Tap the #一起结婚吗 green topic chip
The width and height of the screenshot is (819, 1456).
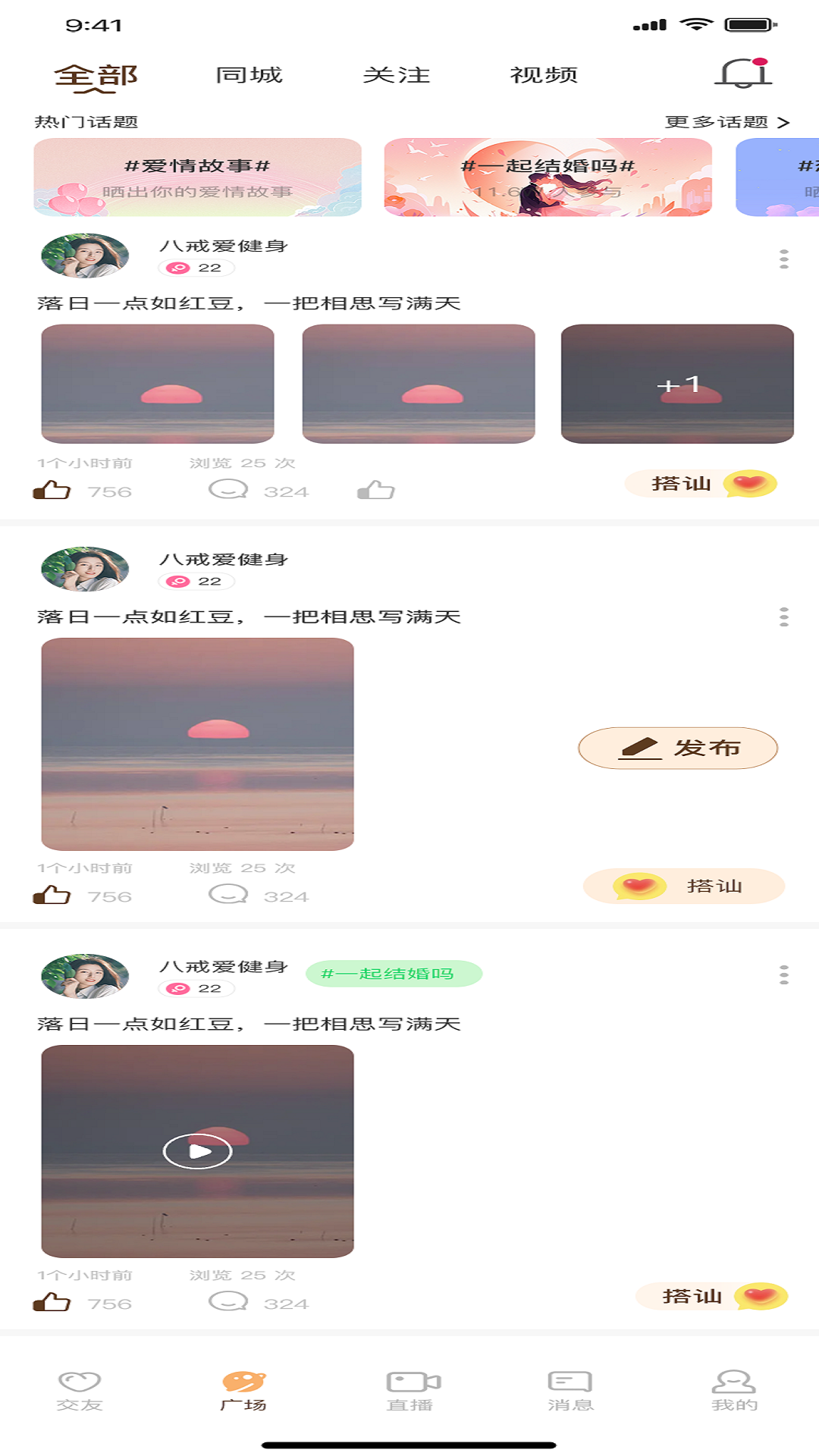394,974
